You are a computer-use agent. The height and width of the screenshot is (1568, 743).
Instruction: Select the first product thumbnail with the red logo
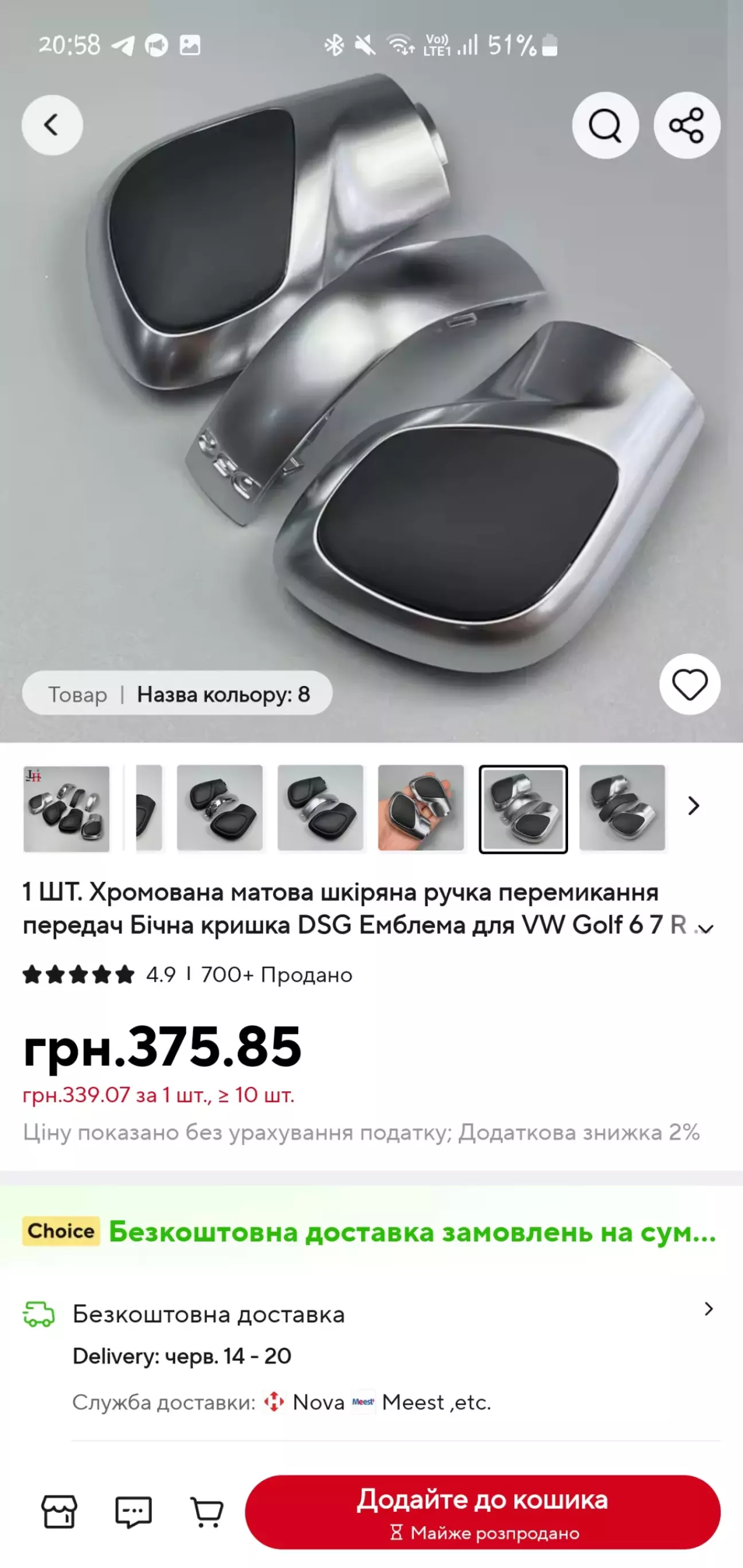tap(67, 808)
